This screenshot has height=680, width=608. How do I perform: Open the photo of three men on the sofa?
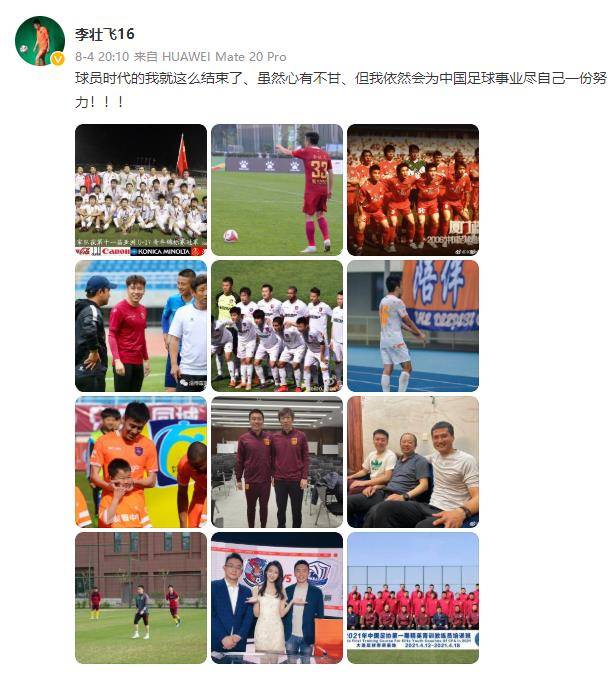413,462
